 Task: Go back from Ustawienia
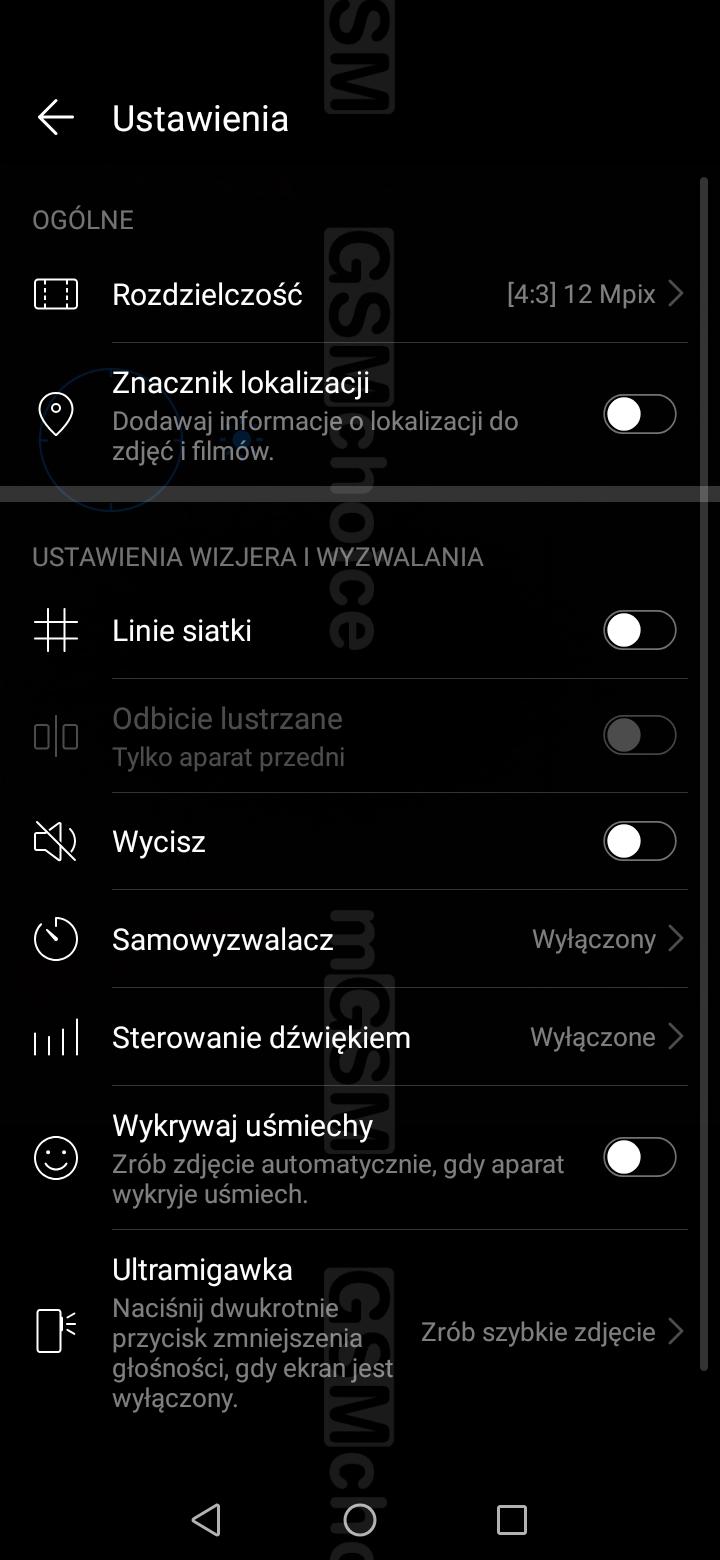click(x=56, y=118)
